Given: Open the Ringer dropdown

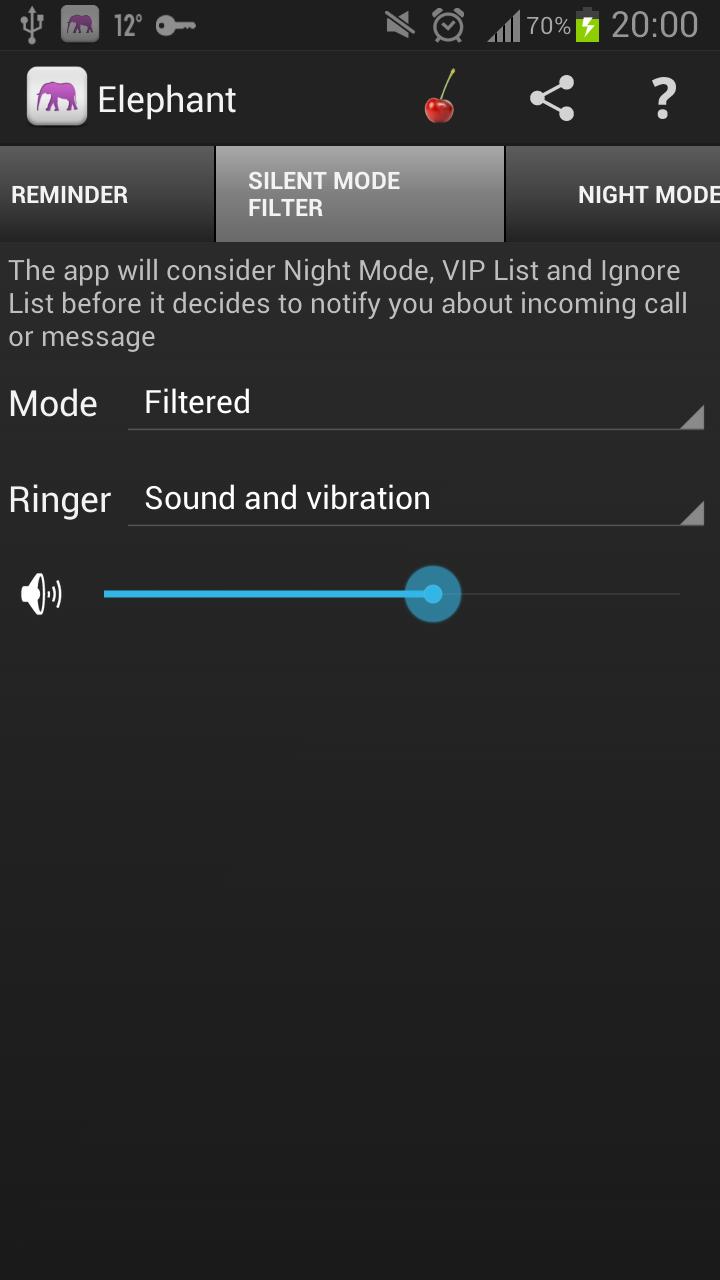Looking at the screenshot, I should [415, 499].
